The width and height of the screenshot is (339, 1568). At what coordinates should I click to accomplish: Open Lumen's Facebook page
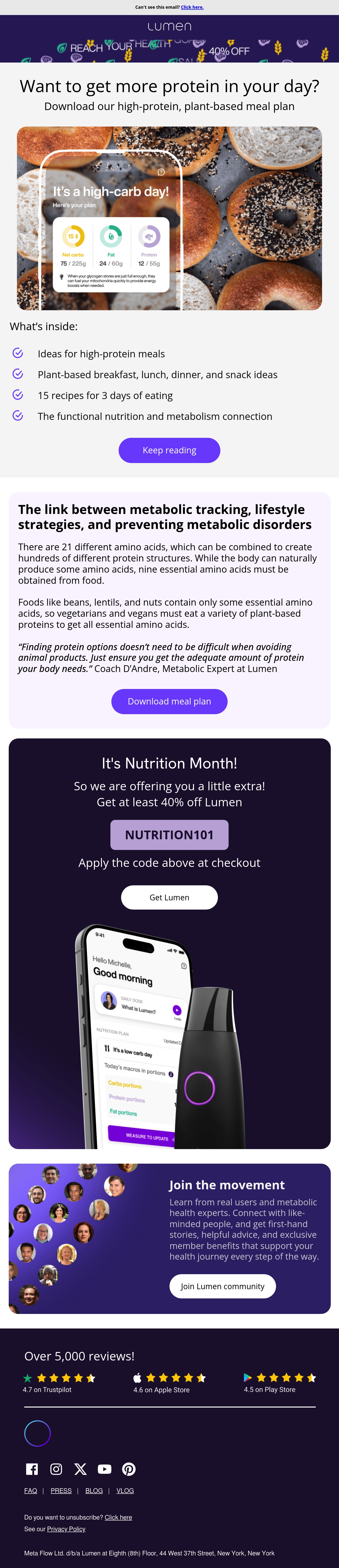(x=31, y=1469)
